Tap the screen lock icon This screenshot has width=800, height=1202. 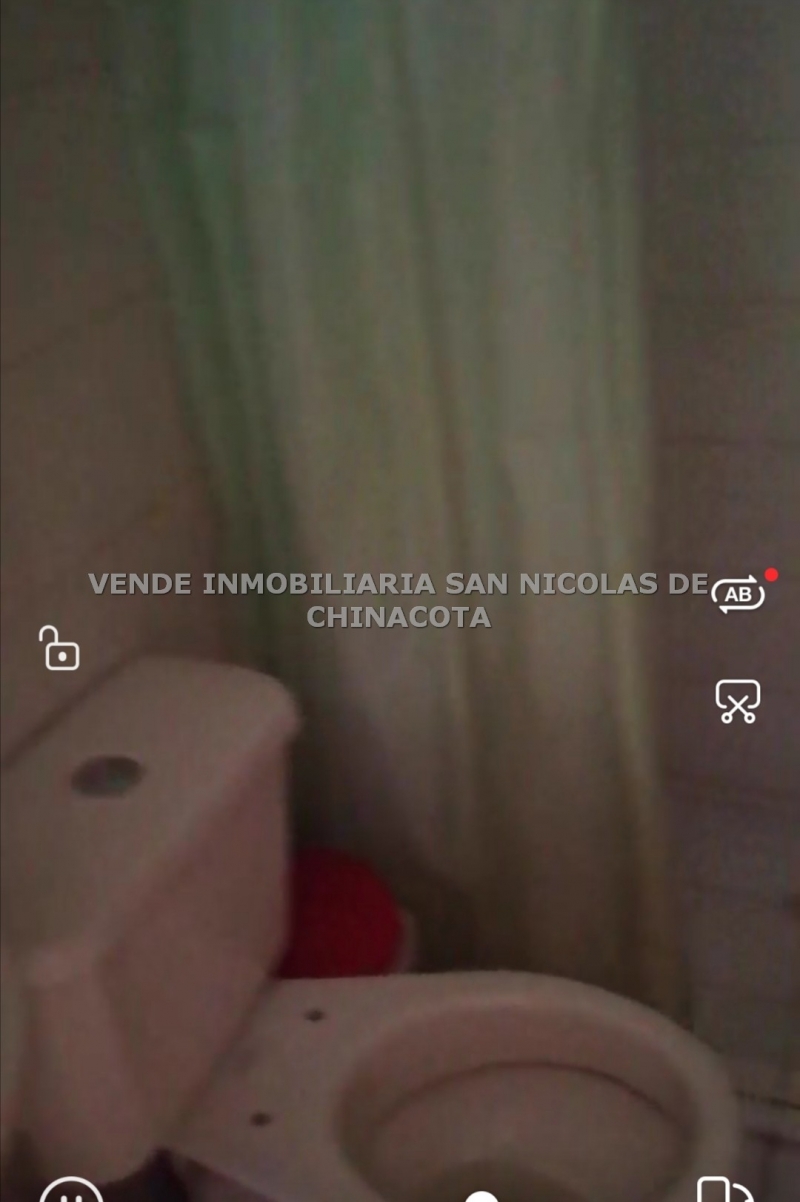pyautogui.click(x=59, y=648)
